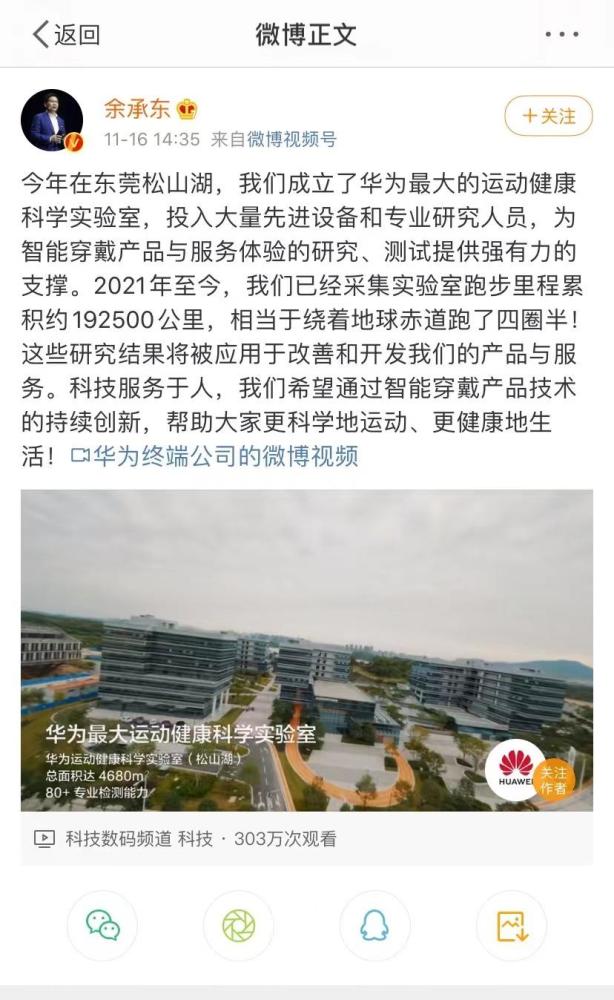
Task: Save the post as an image
Action: tap(512, 925)
